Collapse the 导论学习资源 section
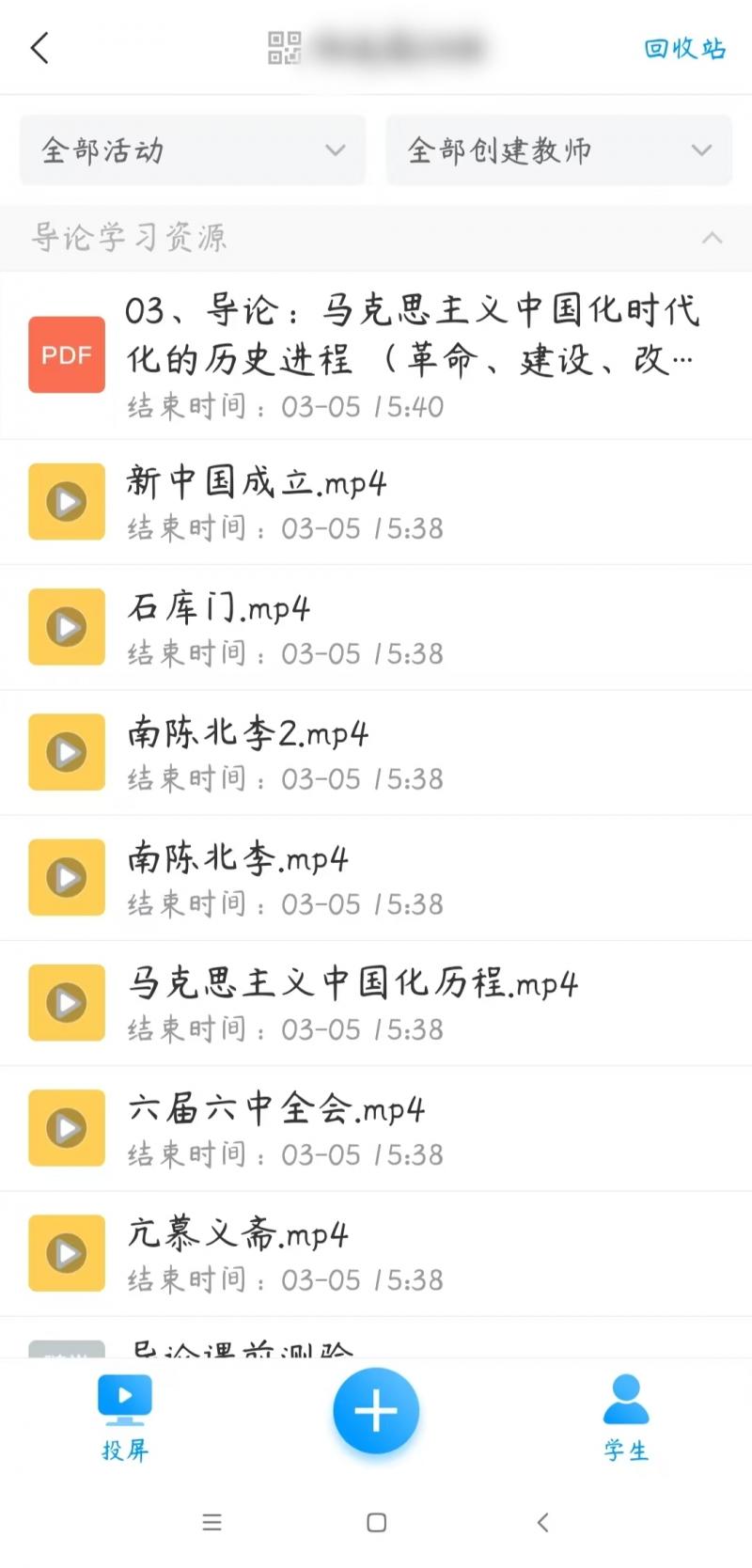The width and height of the screenshot is (752, 1568). [x=712, y=239]
